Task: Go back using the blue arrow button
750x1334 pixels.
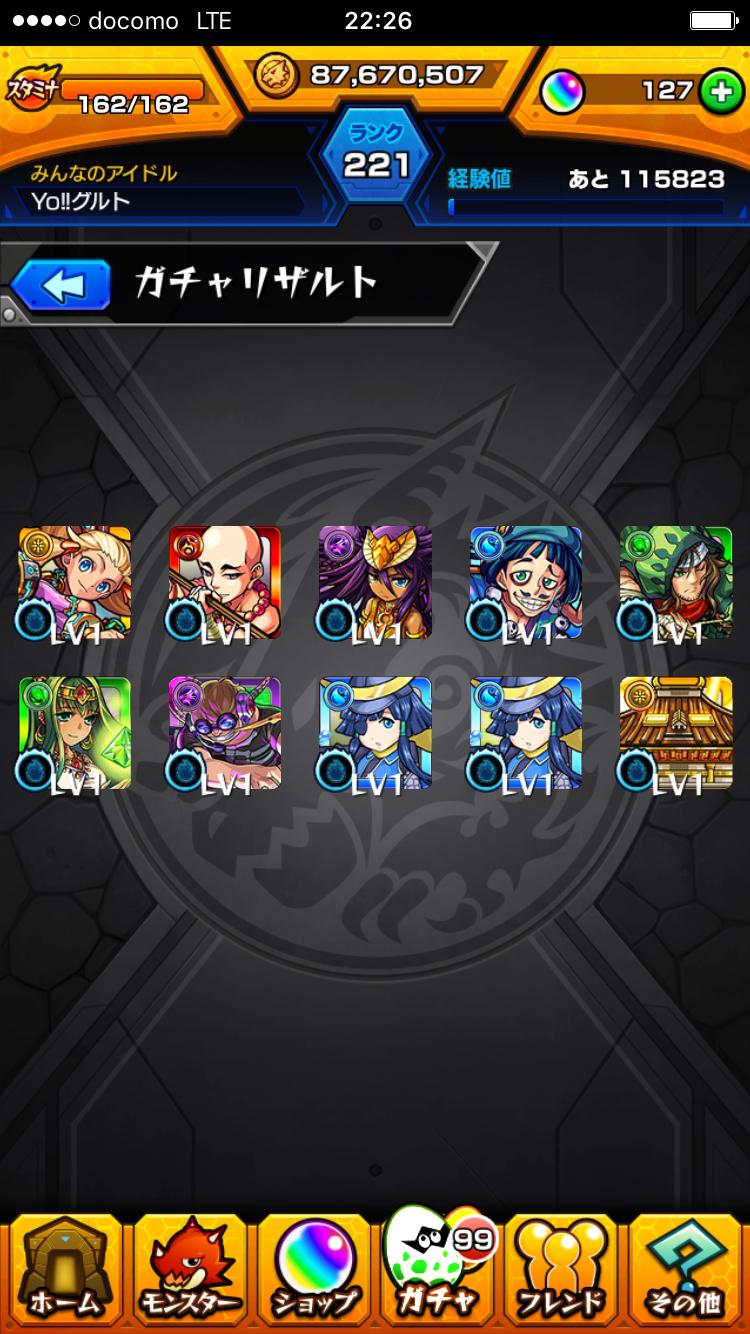Action: point(61,286)
